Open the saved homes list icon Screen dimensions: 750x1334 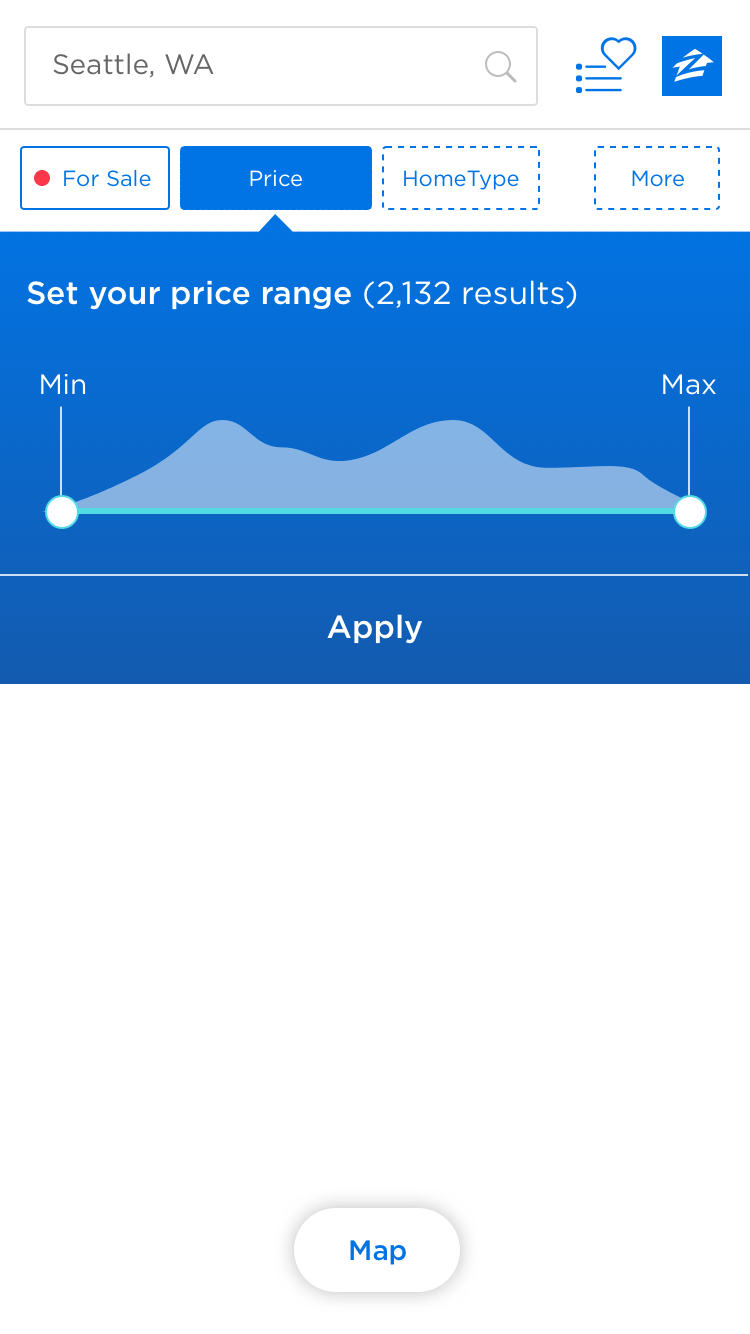click(x=605, y=66)
